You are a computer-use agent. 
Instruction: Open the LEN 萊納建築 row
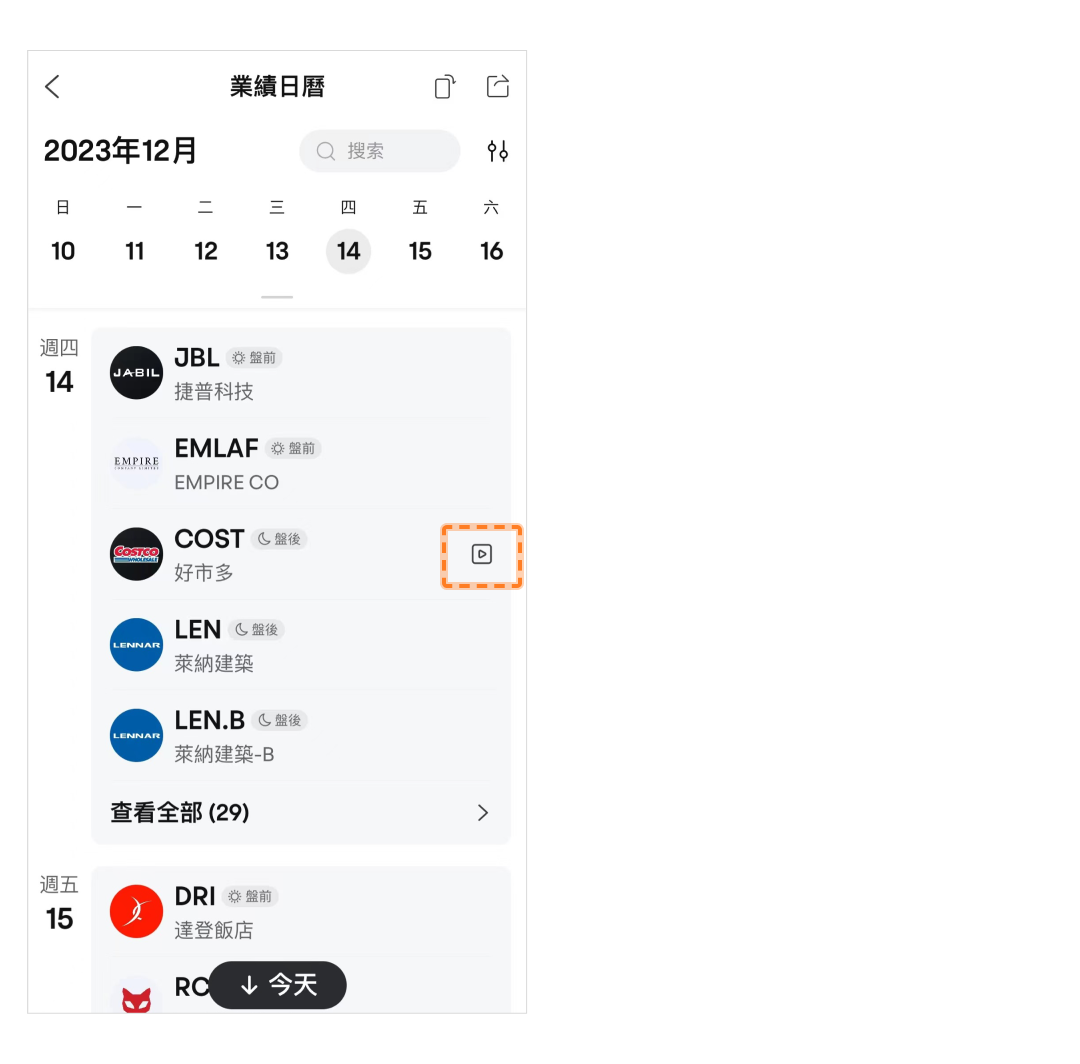pyautogui.click(x=300, y=645)
